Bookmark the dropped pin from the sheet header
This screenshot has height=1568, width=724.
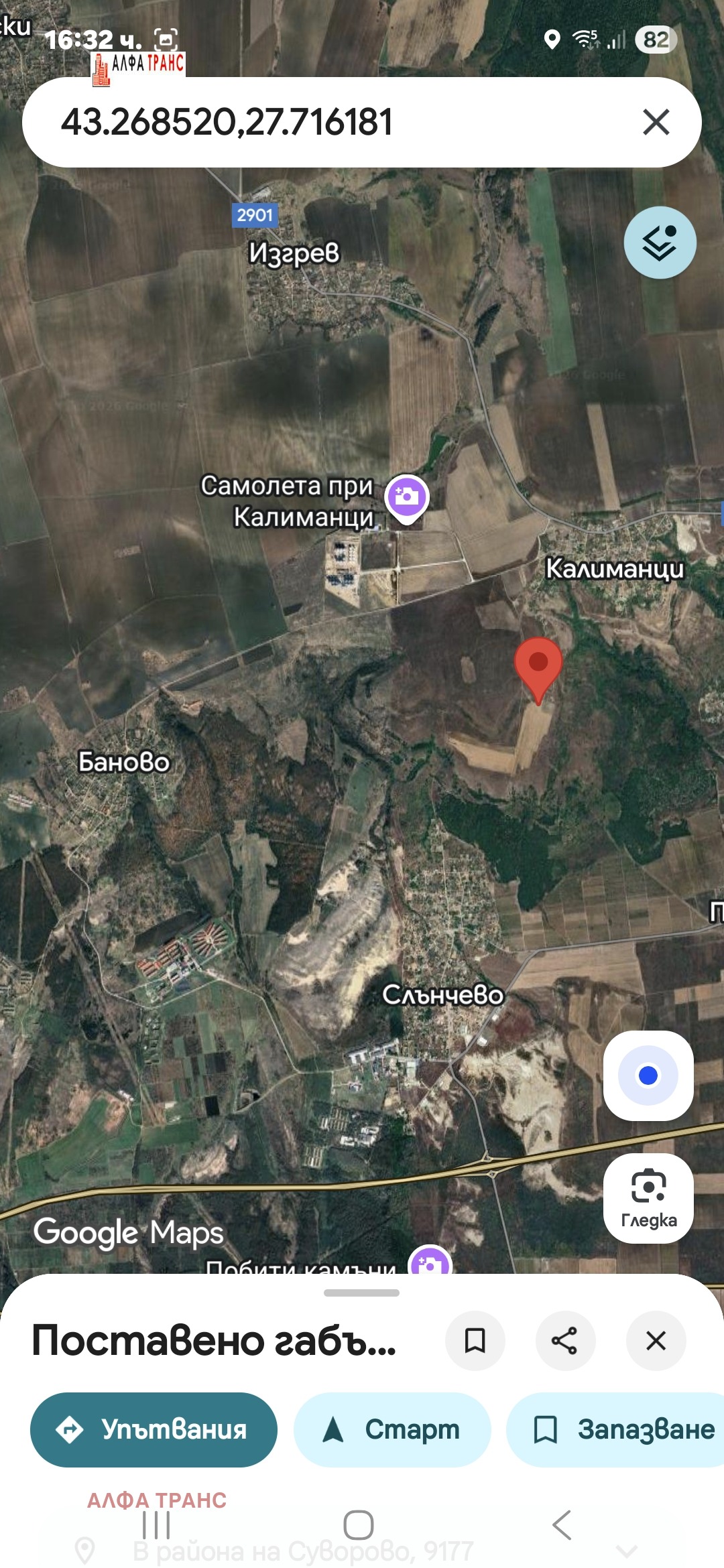[475, 1341]
